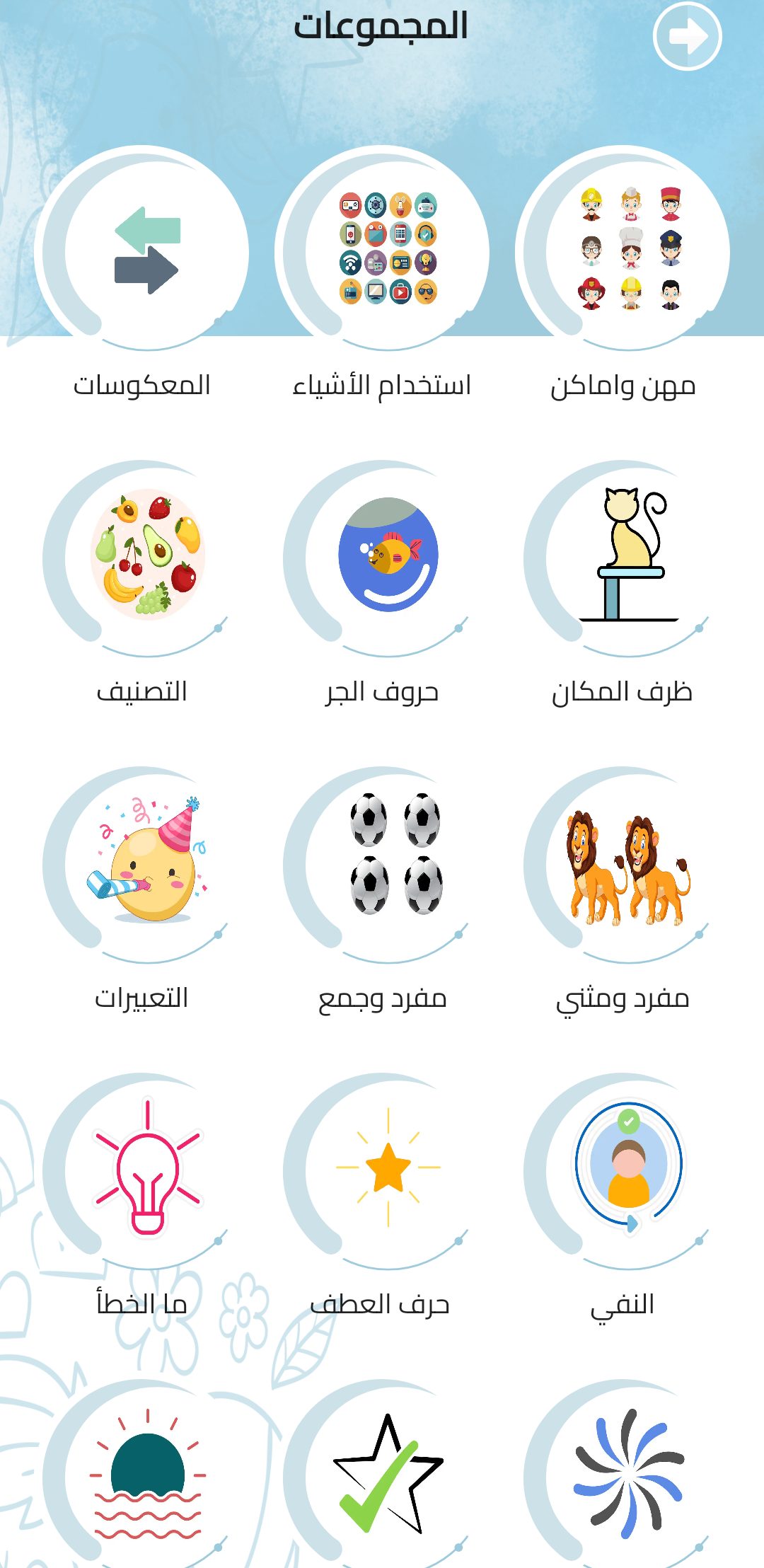Select the المجموعات page title
The width and height of the screenshot is (764, 1568).
382,28
